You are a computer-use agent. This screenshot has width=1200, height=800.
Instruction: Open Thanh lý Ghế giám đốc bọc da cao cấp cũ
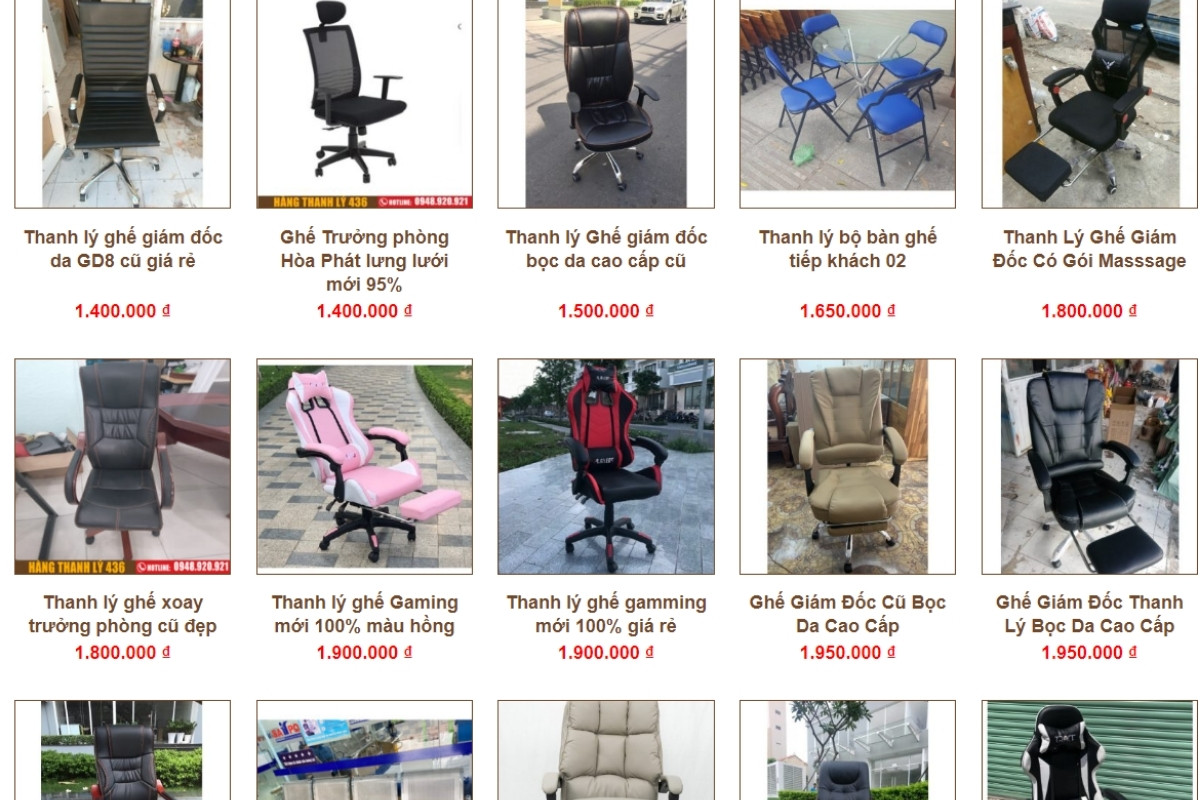point(606,249)
